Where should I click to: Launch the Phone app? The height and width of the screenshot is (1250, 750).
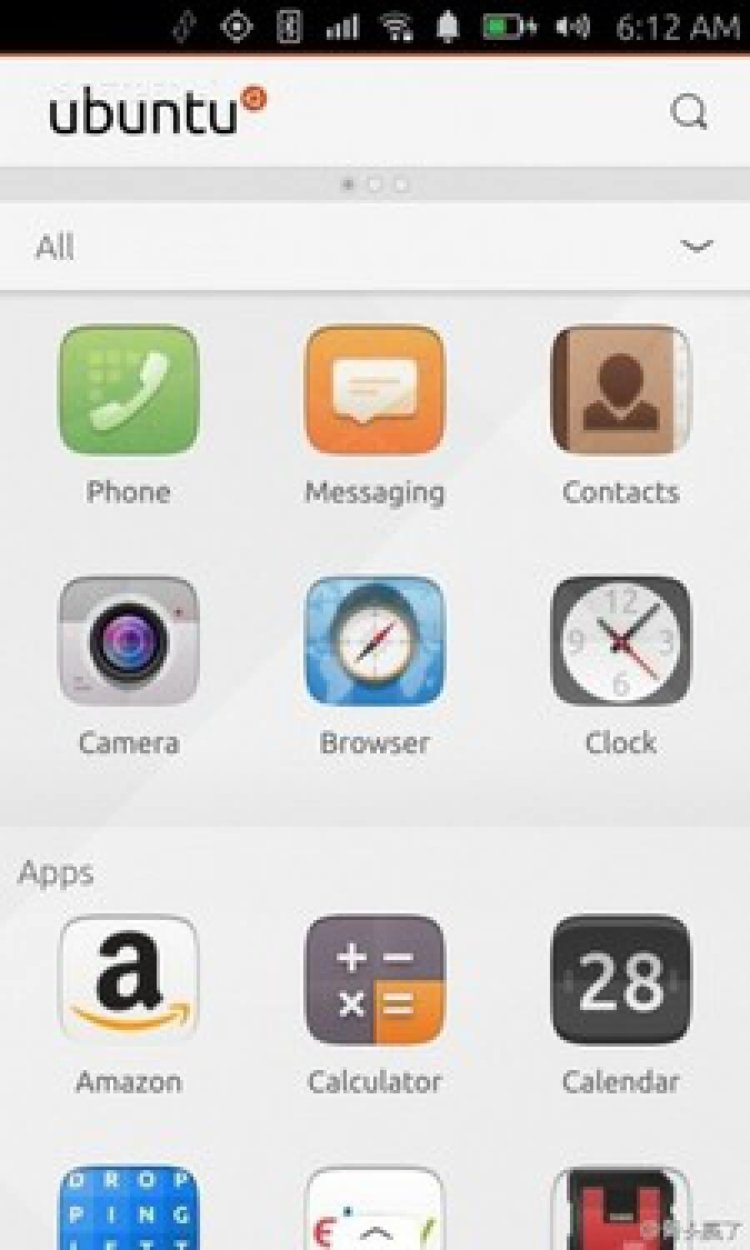[128, 391]
